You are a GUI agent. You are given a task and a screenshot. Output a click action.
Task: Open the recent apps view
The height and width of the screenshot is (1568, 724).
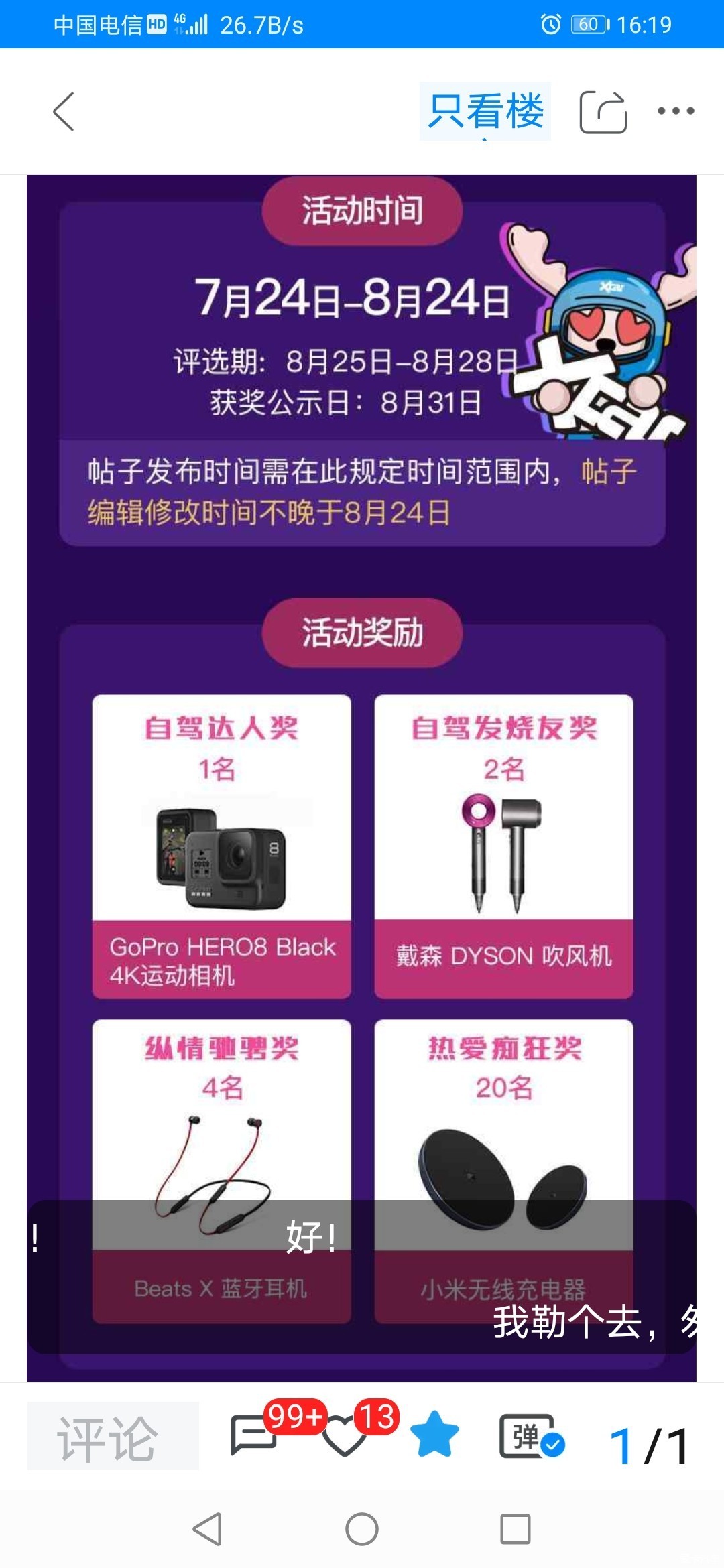pyautogui.click(x=516, y=1530)
